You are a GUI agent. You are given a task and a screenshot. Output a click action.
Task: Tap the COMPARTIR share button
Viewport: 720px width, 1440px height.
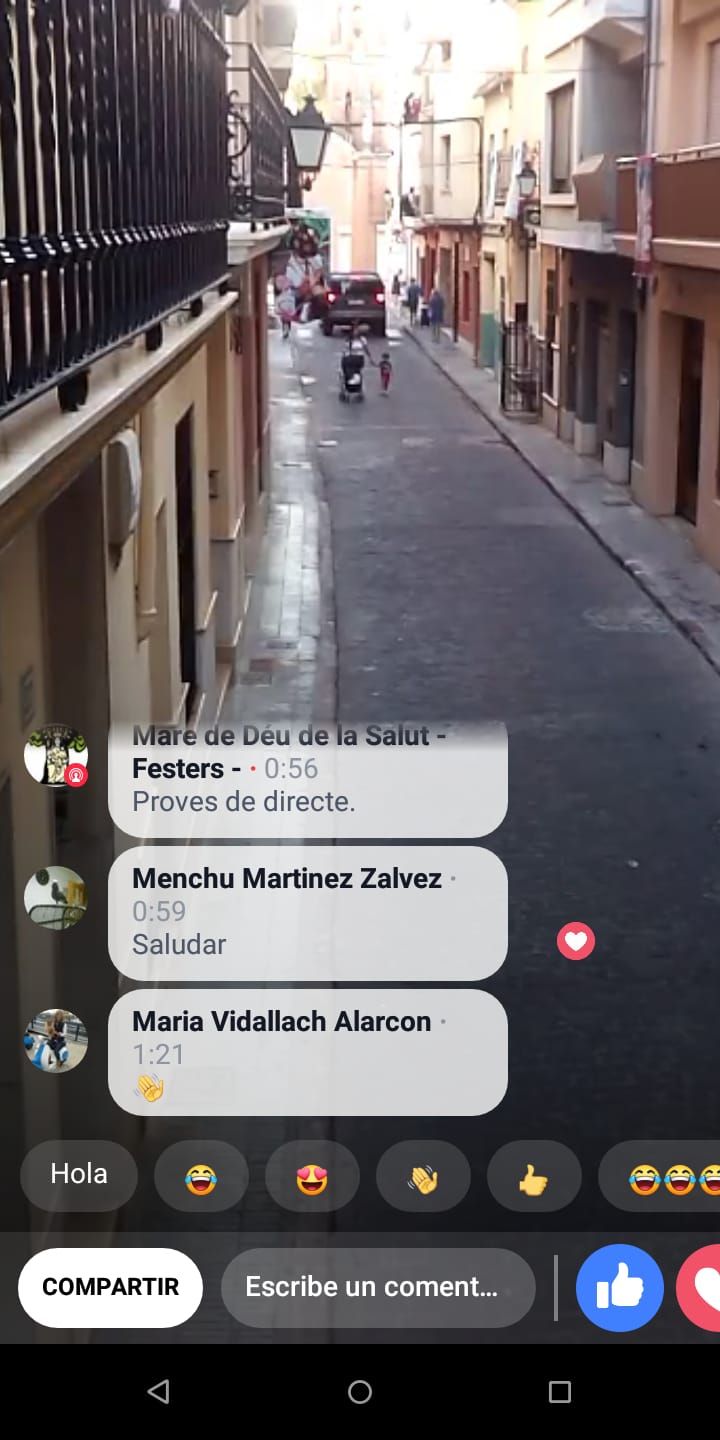point(110,1287)
